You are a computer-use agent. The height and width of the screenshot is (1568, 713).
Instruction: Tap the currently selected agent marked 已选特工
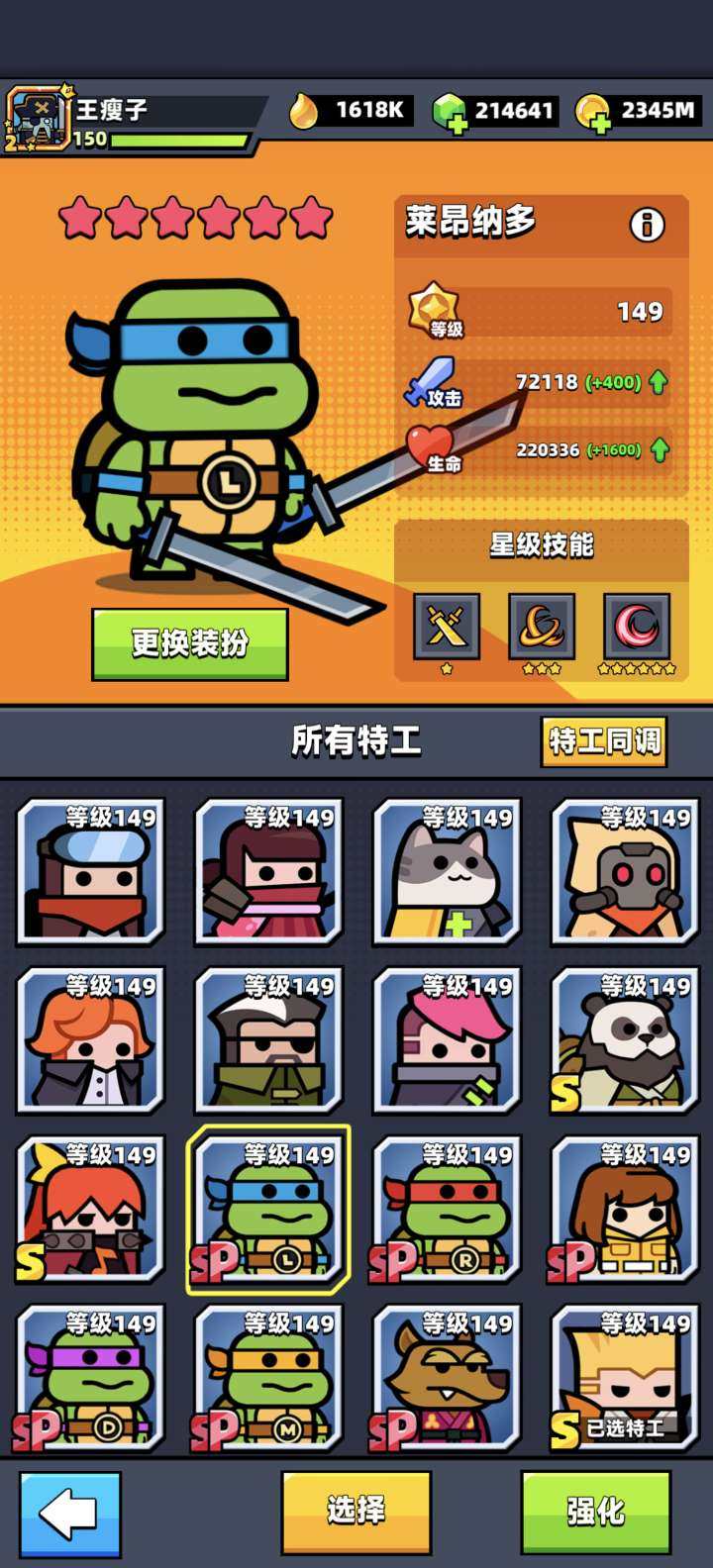pyautogui.click(x=623, y=1376)
